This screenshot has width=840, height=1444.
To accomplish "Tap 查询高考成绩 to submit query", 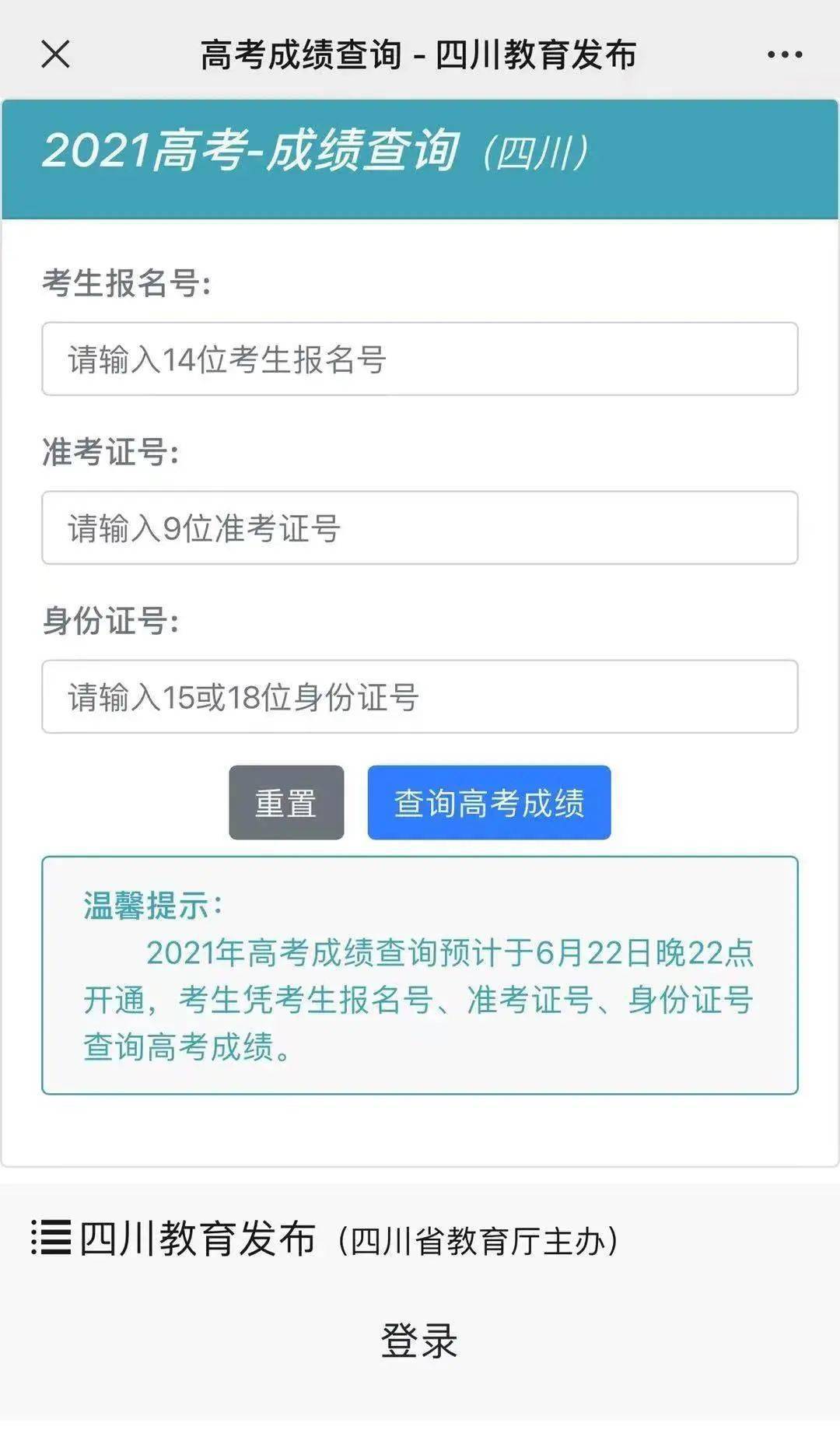I will click(489, 802).
